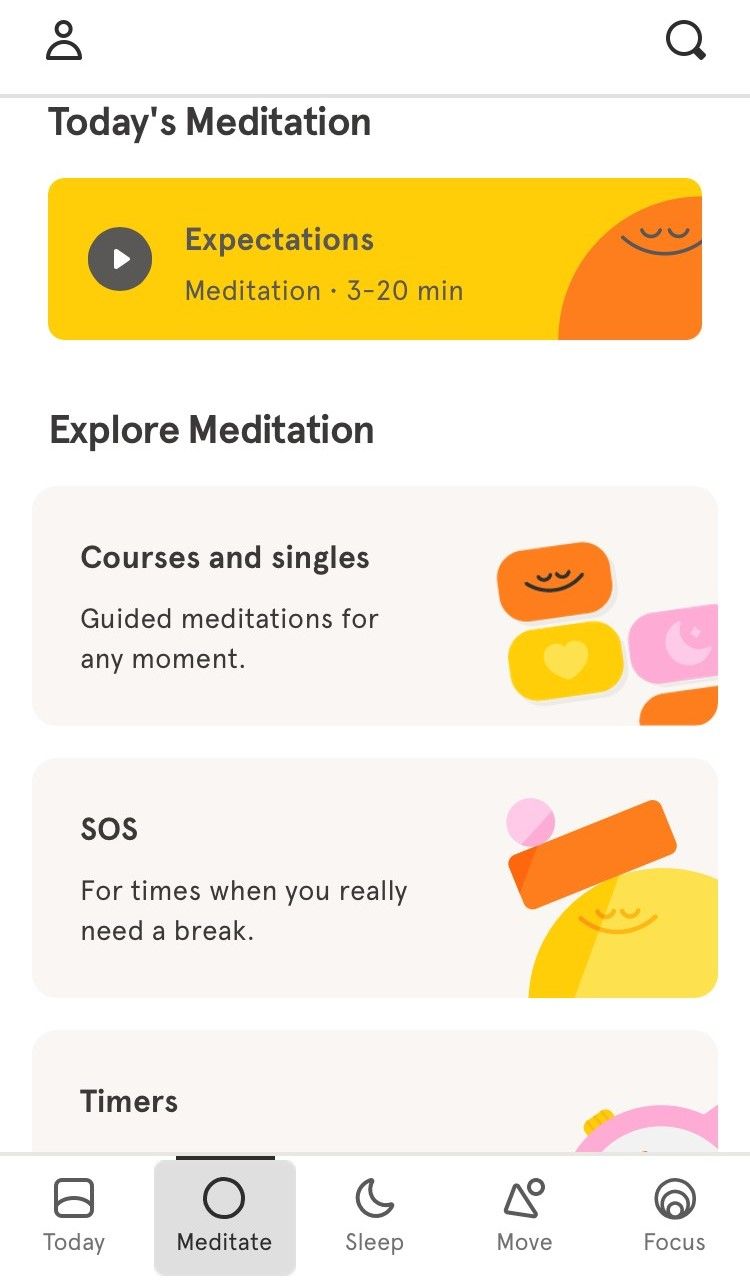Tap the SOS card
Screen dimensions: 750x1280
click(x=375, y=878)
